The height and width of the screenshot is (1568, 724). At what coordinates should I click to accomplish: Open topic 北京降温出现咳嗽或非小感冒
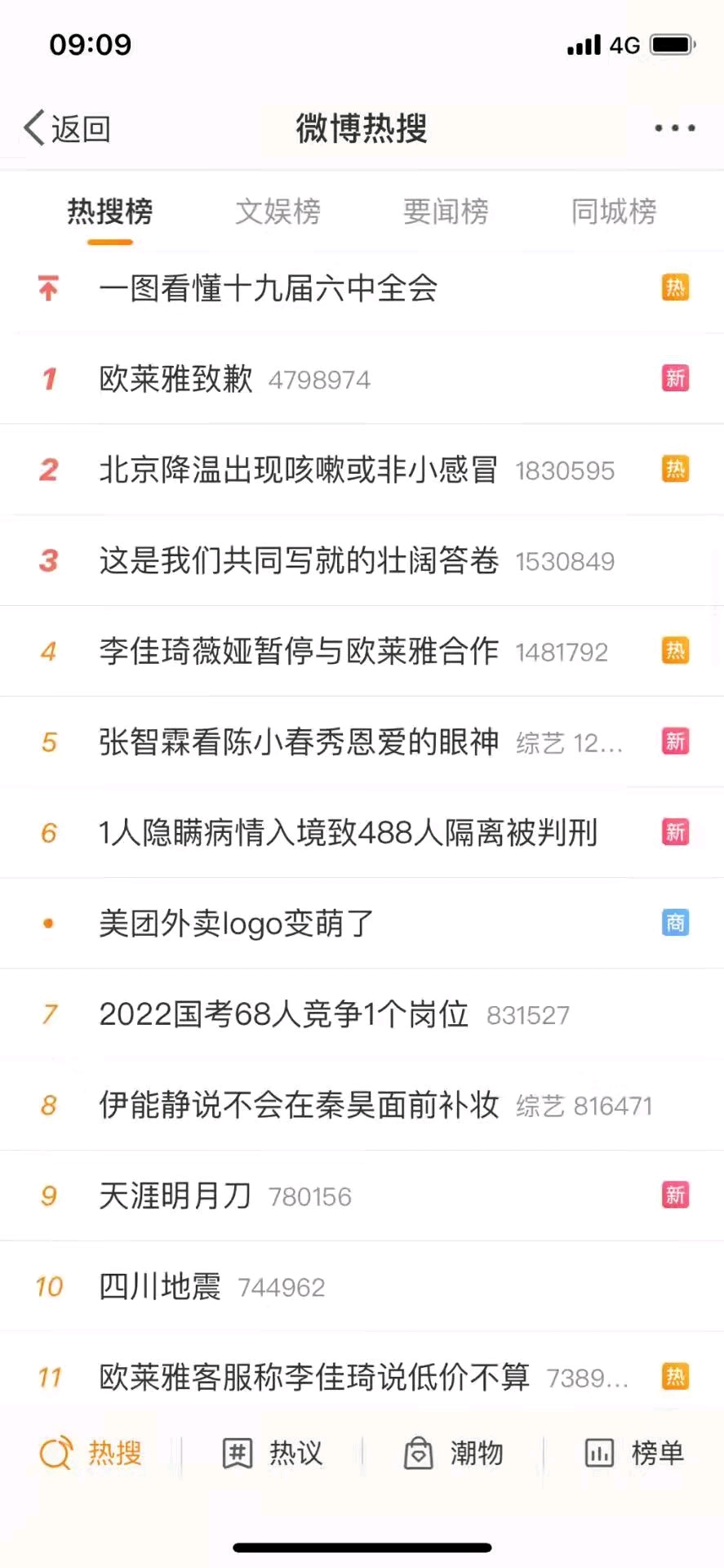(362, 470)
